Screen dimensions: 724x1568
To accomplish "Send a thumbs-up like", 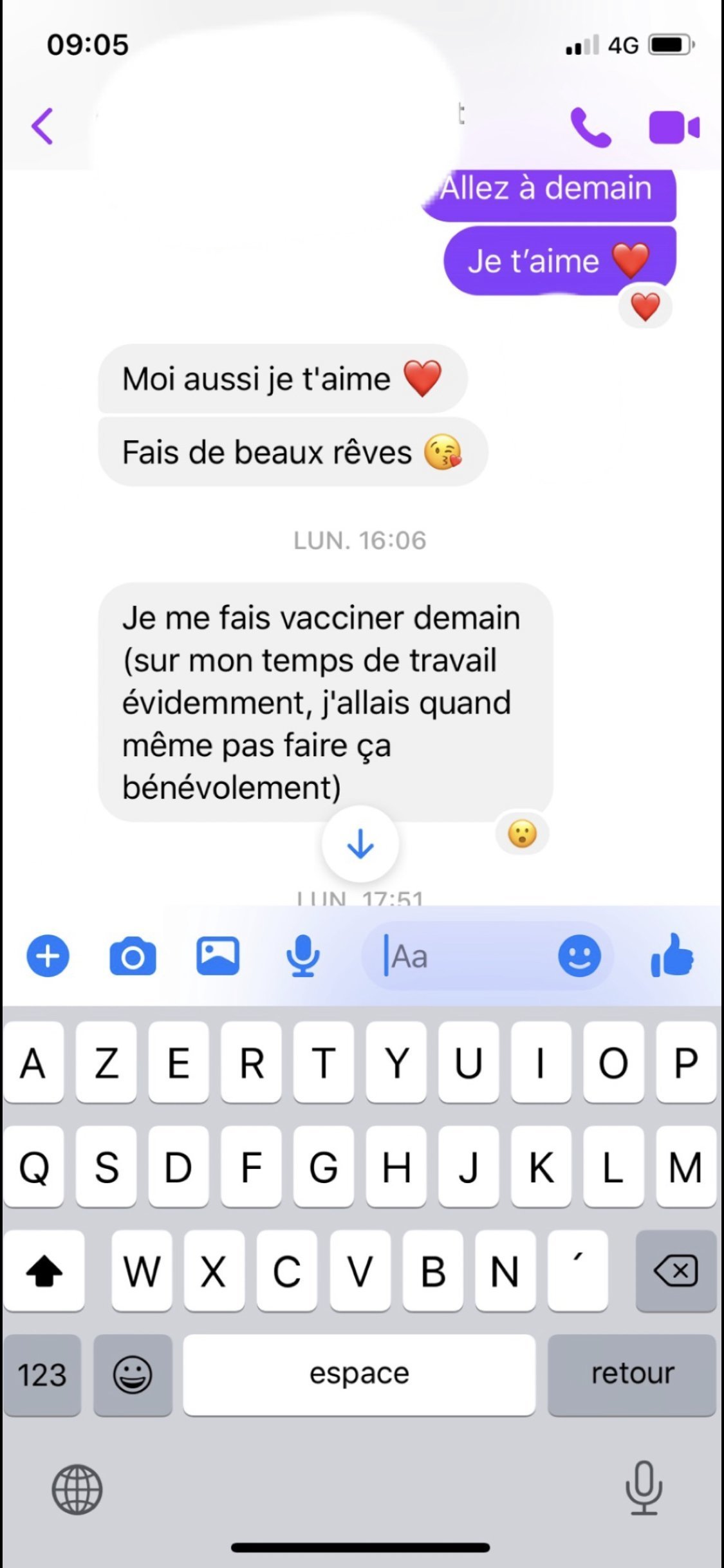I will (672, 955).
